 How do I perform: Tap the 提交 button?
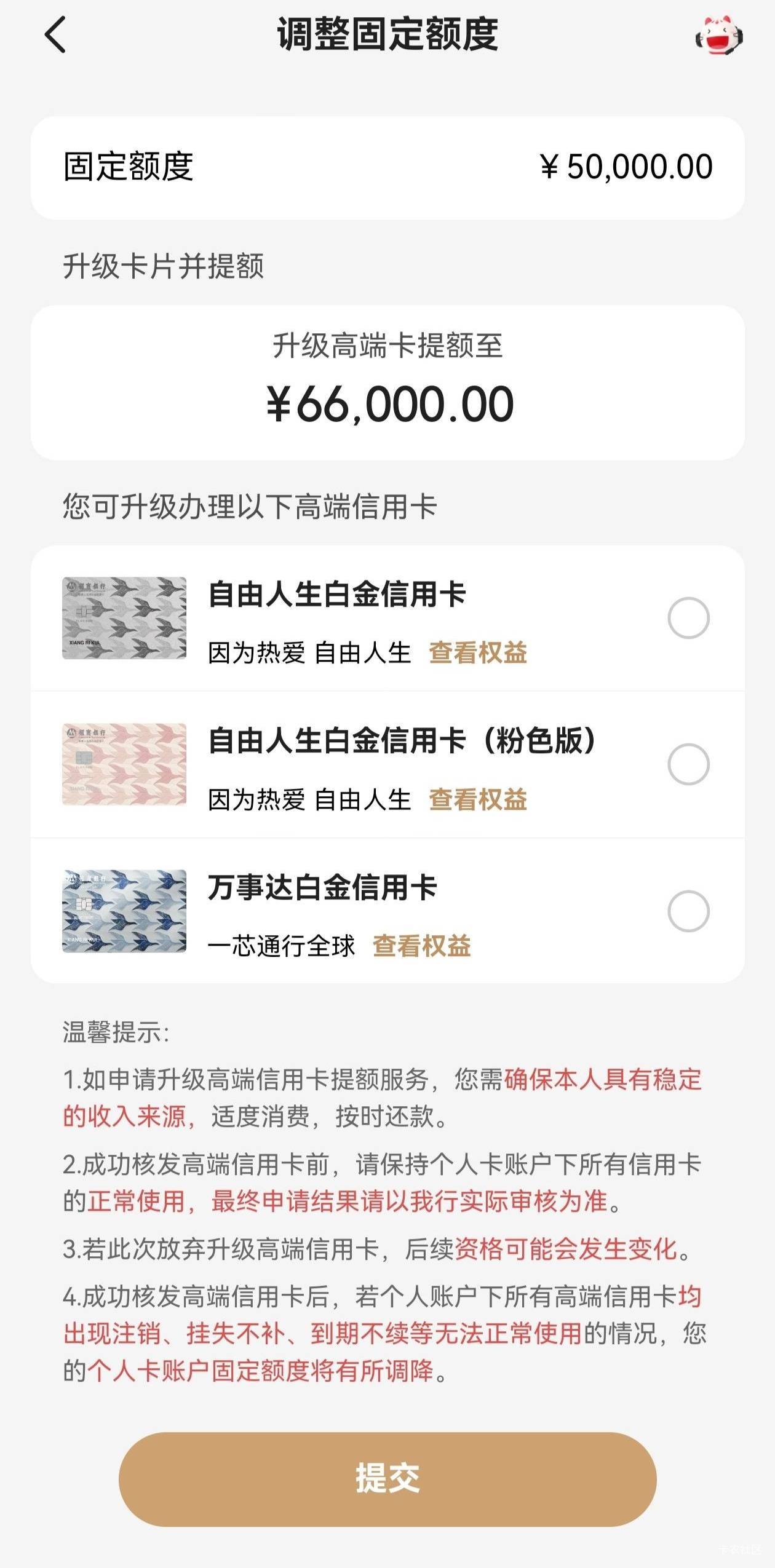point(387,1479)
